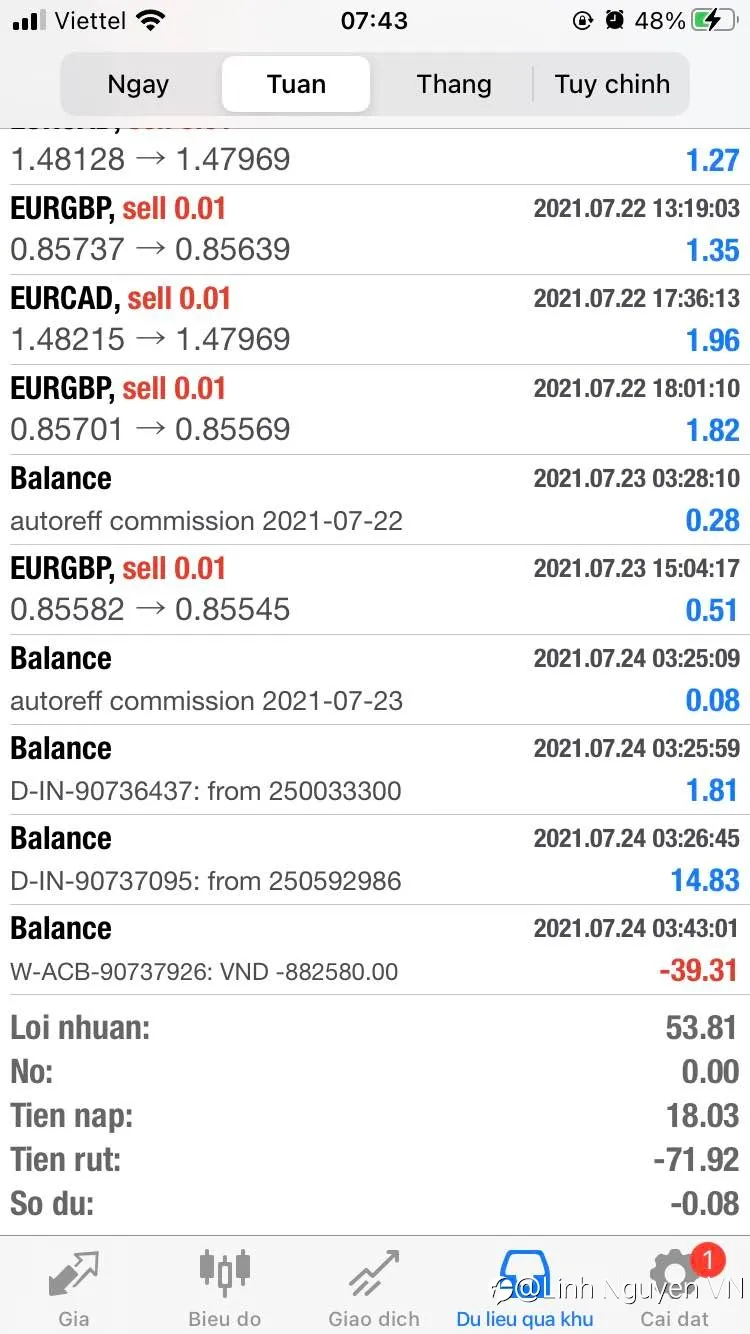Open the D-IN-90737095 balance entry
The height and width of the screenshot is (1334, 750).
tap(375, 860)
